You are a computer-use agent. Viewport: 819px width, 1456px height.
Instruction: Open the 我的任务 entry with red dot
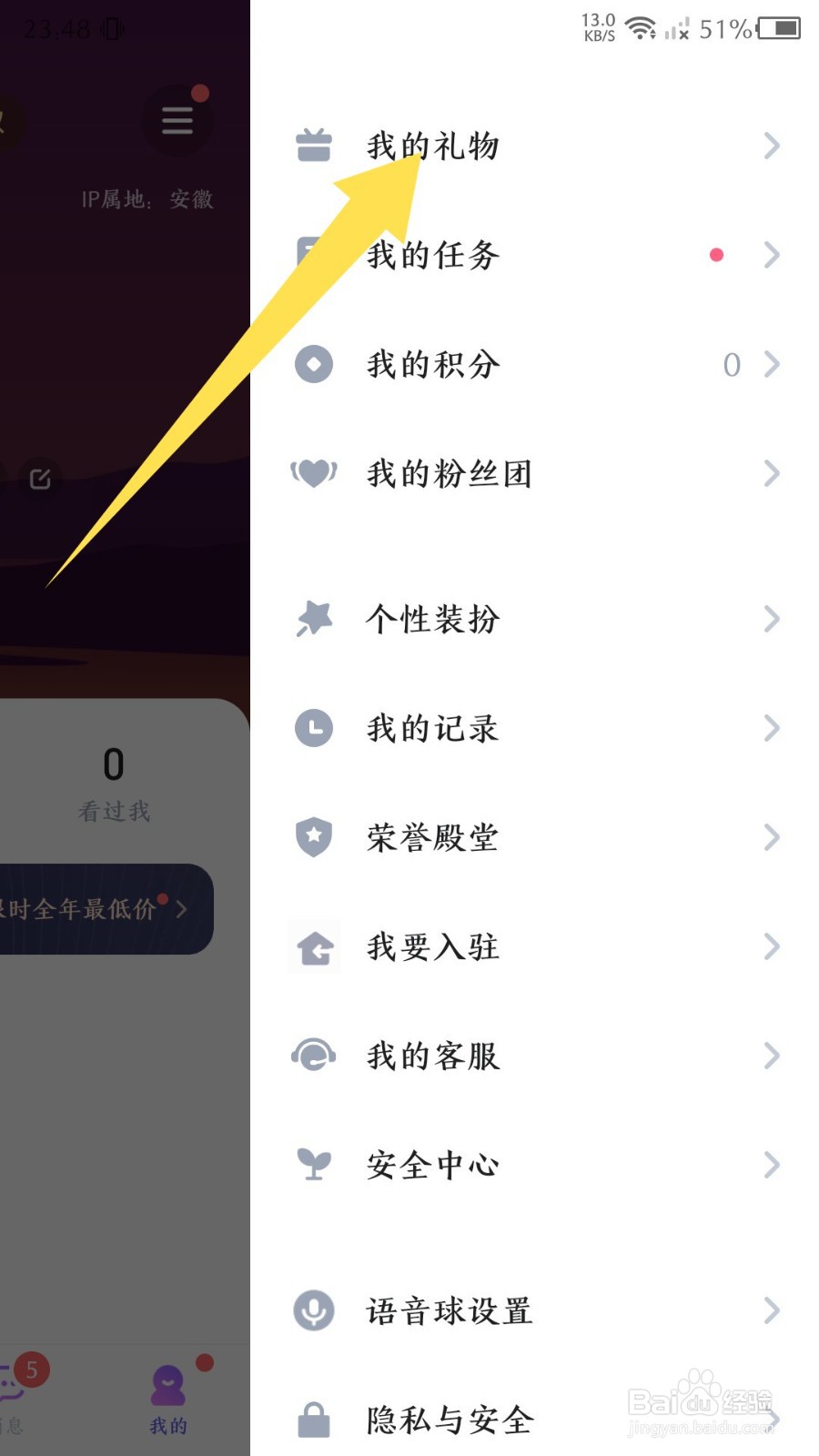tap(433, 255)
